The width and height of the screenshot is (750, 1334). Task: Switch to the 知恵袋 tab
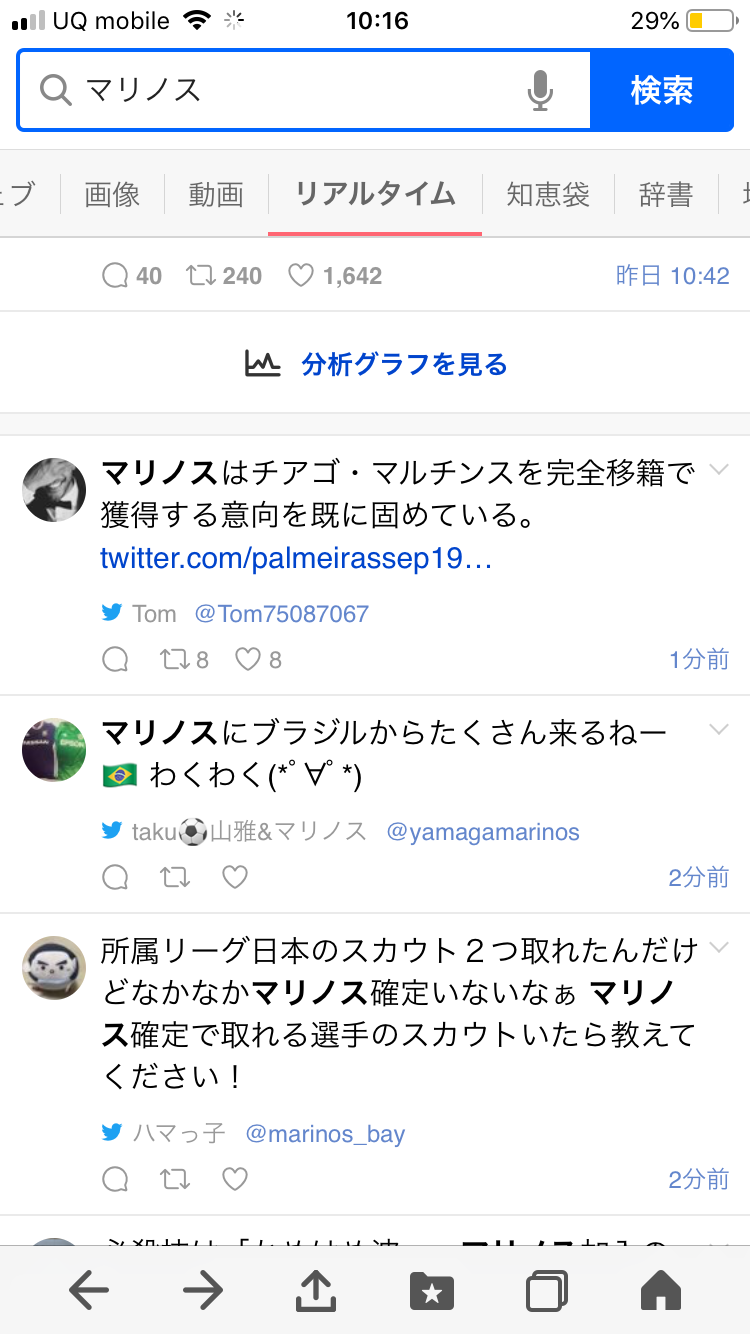click(x=548, y=194)
